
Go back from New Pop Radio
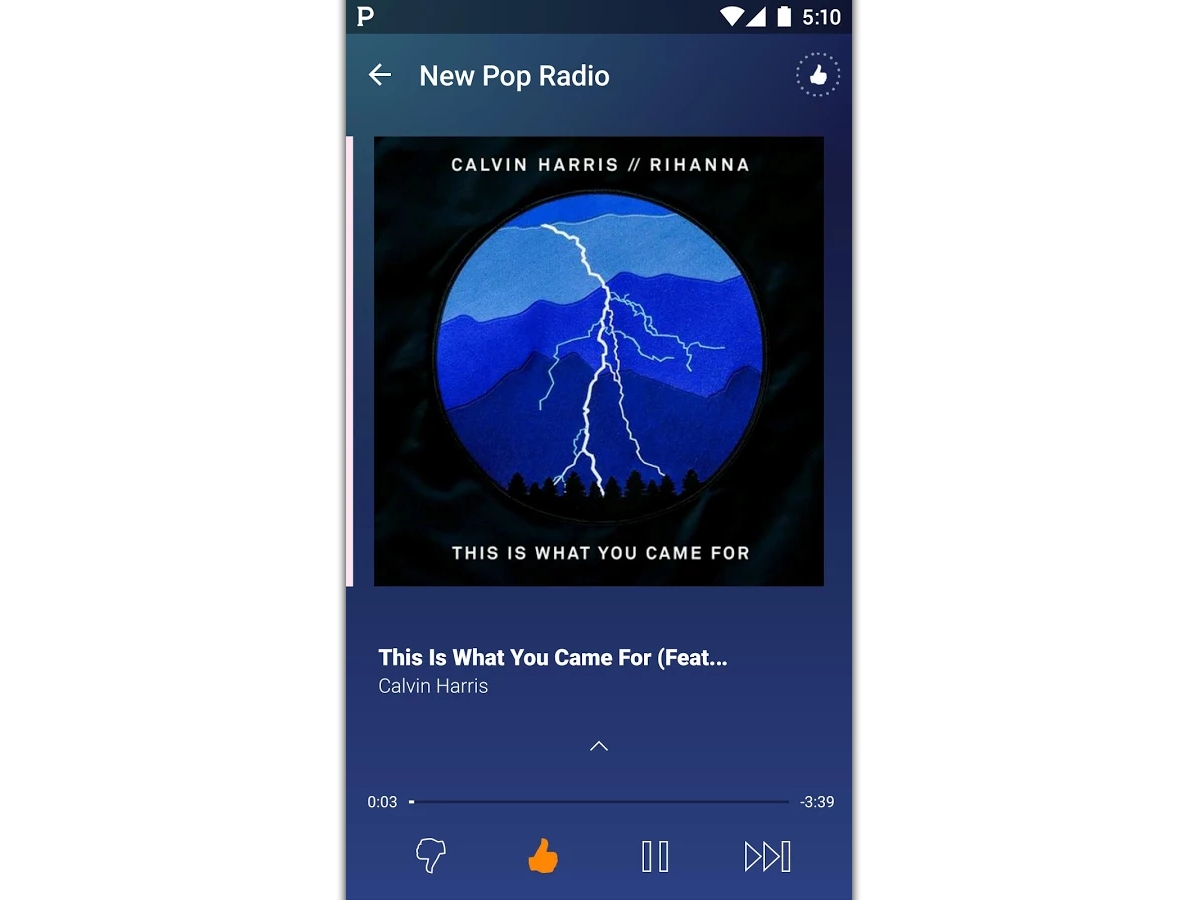380,75
